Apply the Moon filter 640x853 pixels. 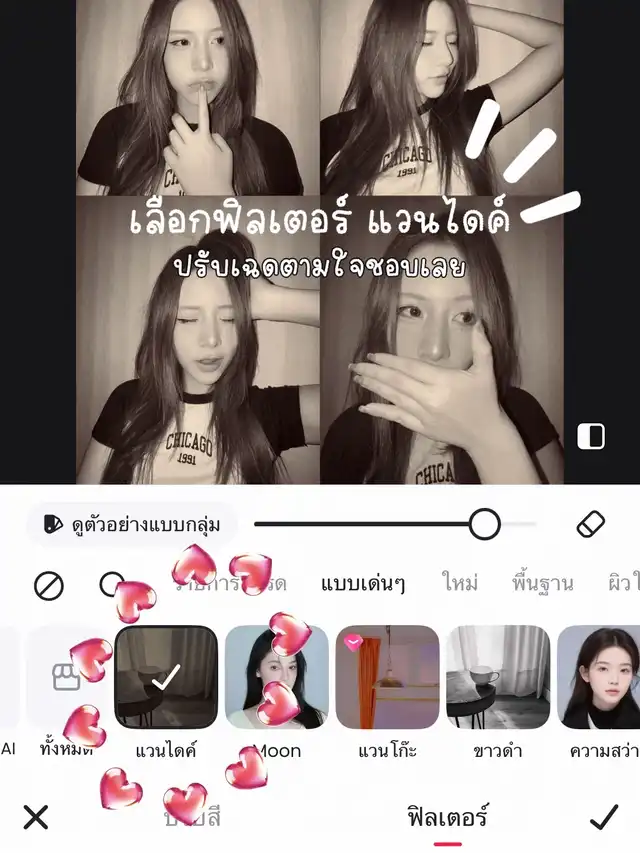pyautogui.click(x=277, y=678)
